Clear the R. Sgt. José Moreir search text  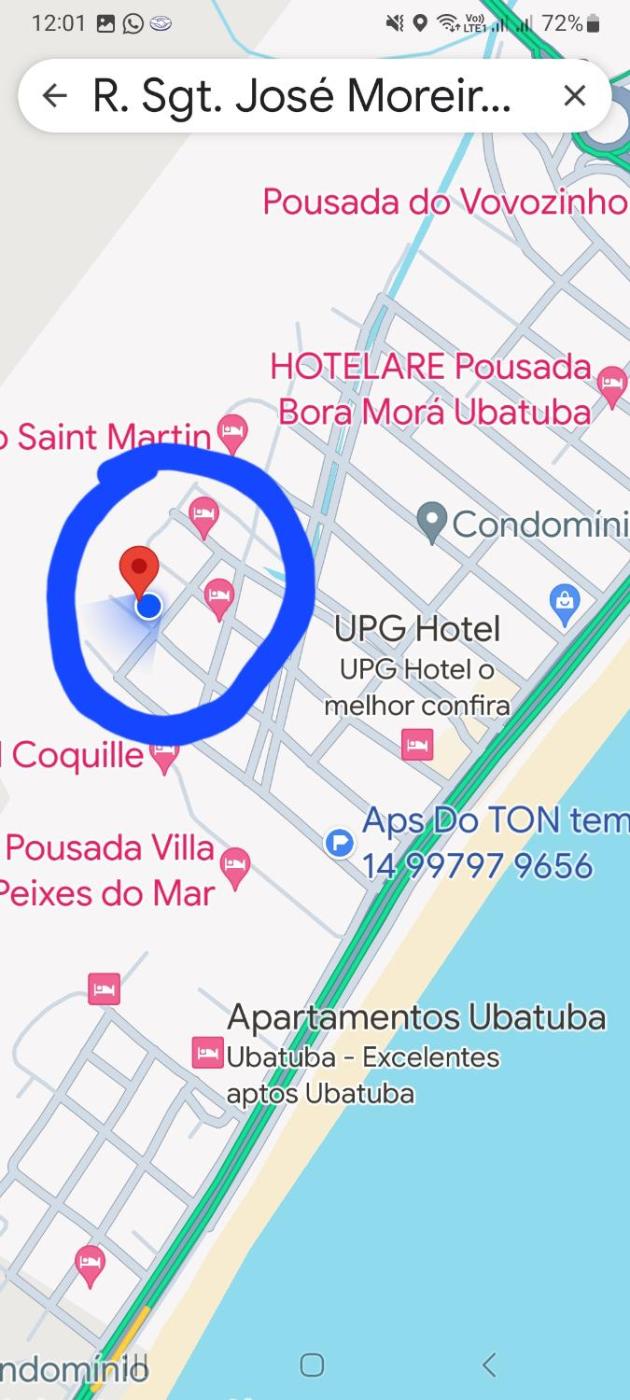coord(574,96)
